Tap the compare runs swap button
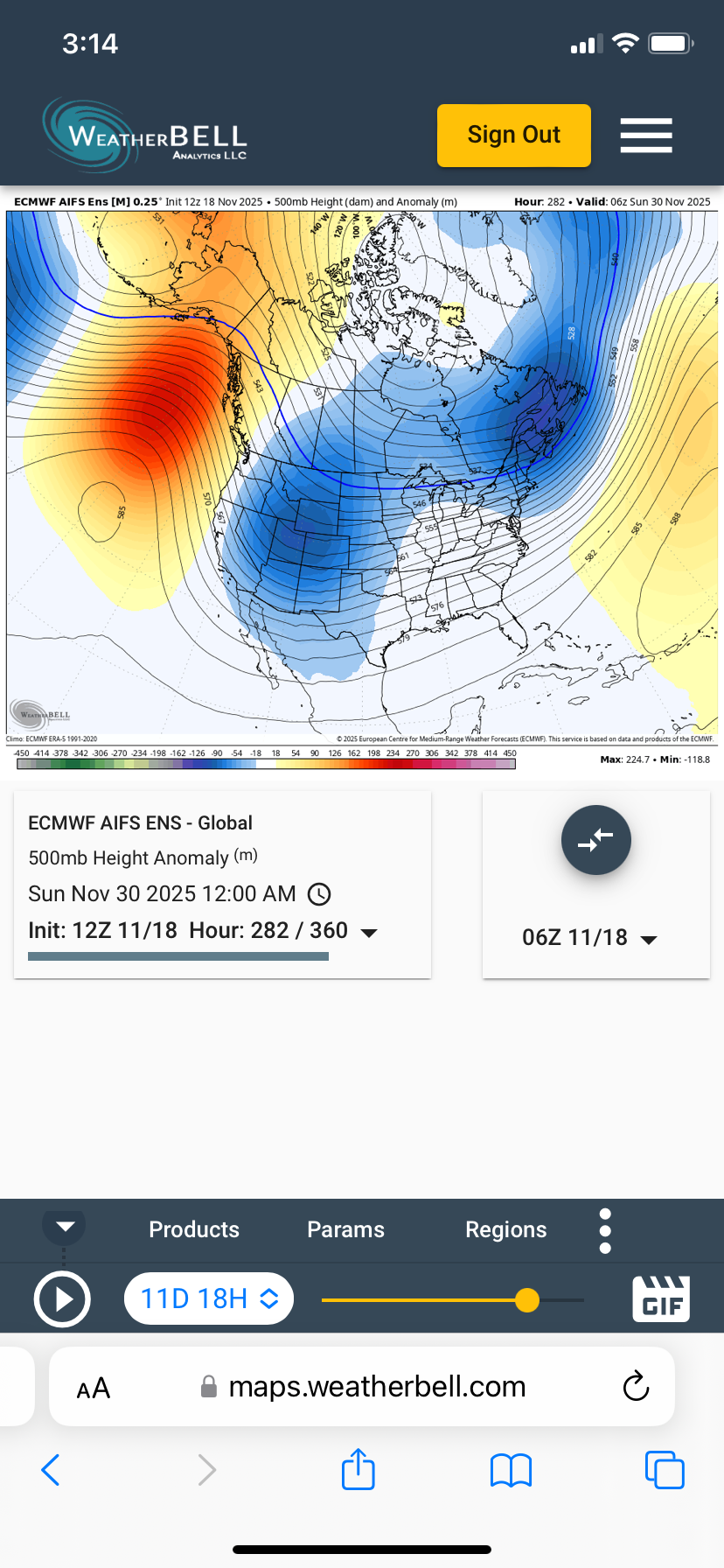Viewport: 724px width, 1568px height. click(x=595, y=840)
